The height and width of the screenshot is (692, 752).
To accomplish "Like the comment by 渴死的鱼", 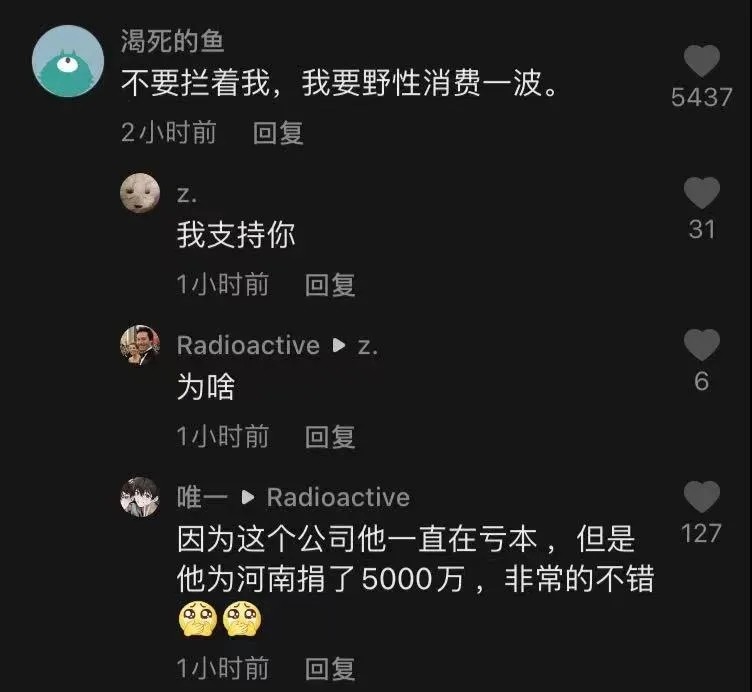I will 702,62.
